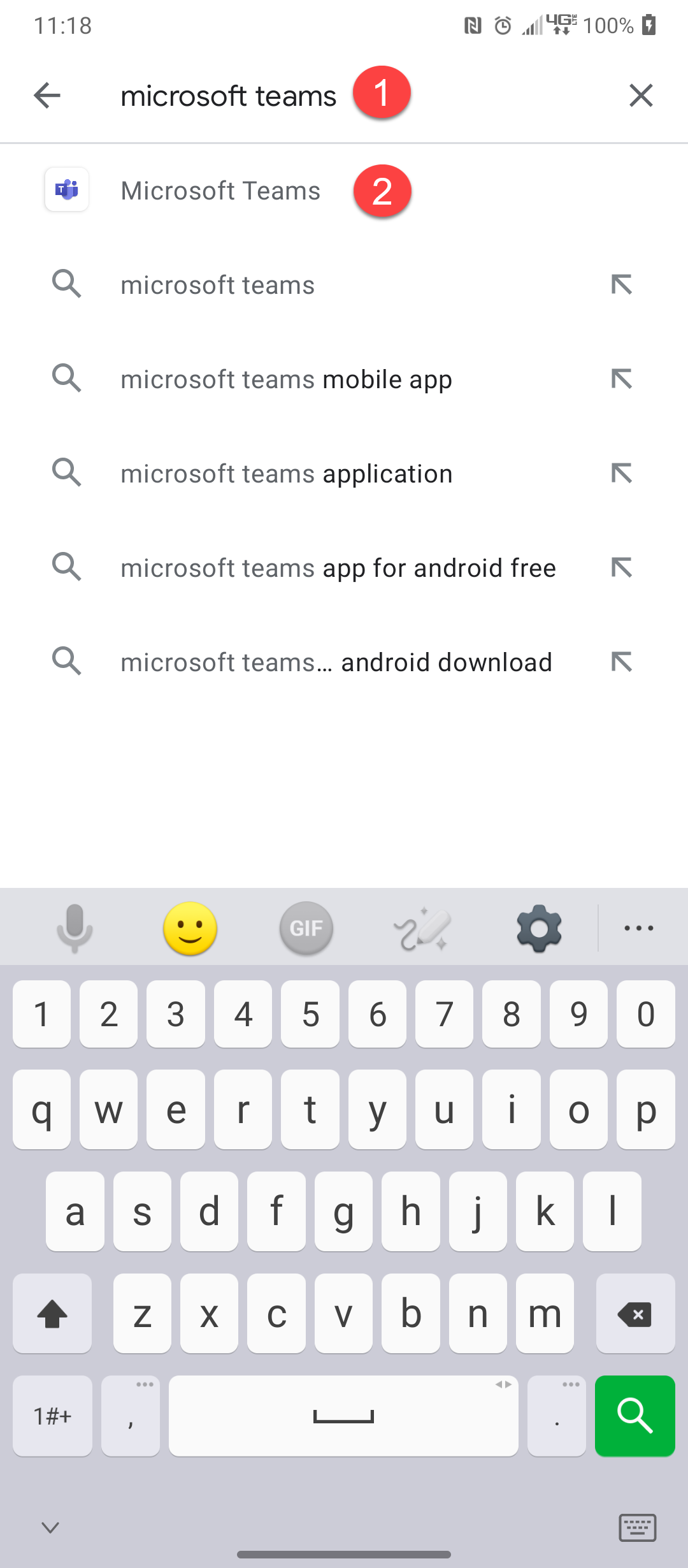Hit the backspace key
Image resolution: width=688 pixels, height=1568 pixels.
tap(634, 1314)
